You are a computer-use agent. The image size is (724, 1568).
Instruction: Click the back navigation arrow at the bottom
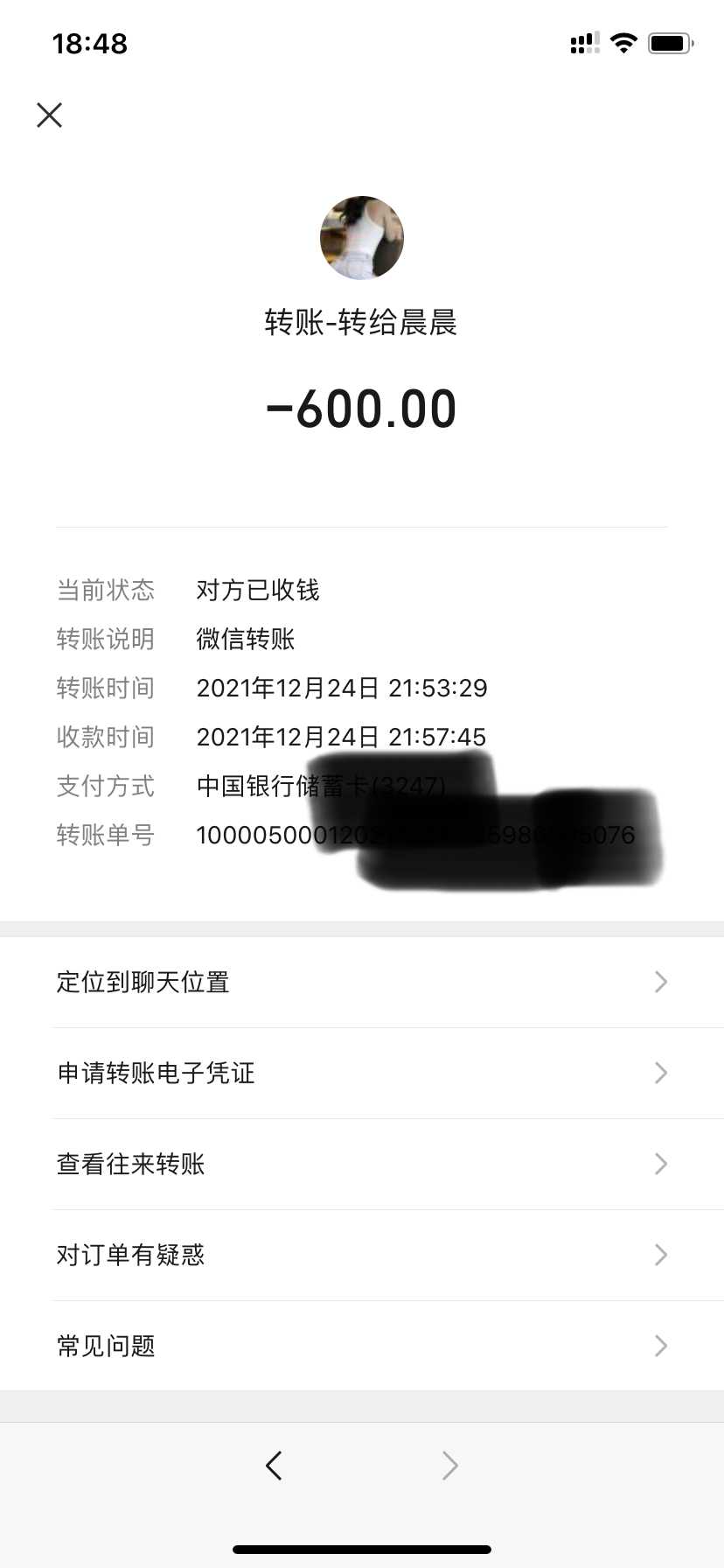tap(274, 1465)
